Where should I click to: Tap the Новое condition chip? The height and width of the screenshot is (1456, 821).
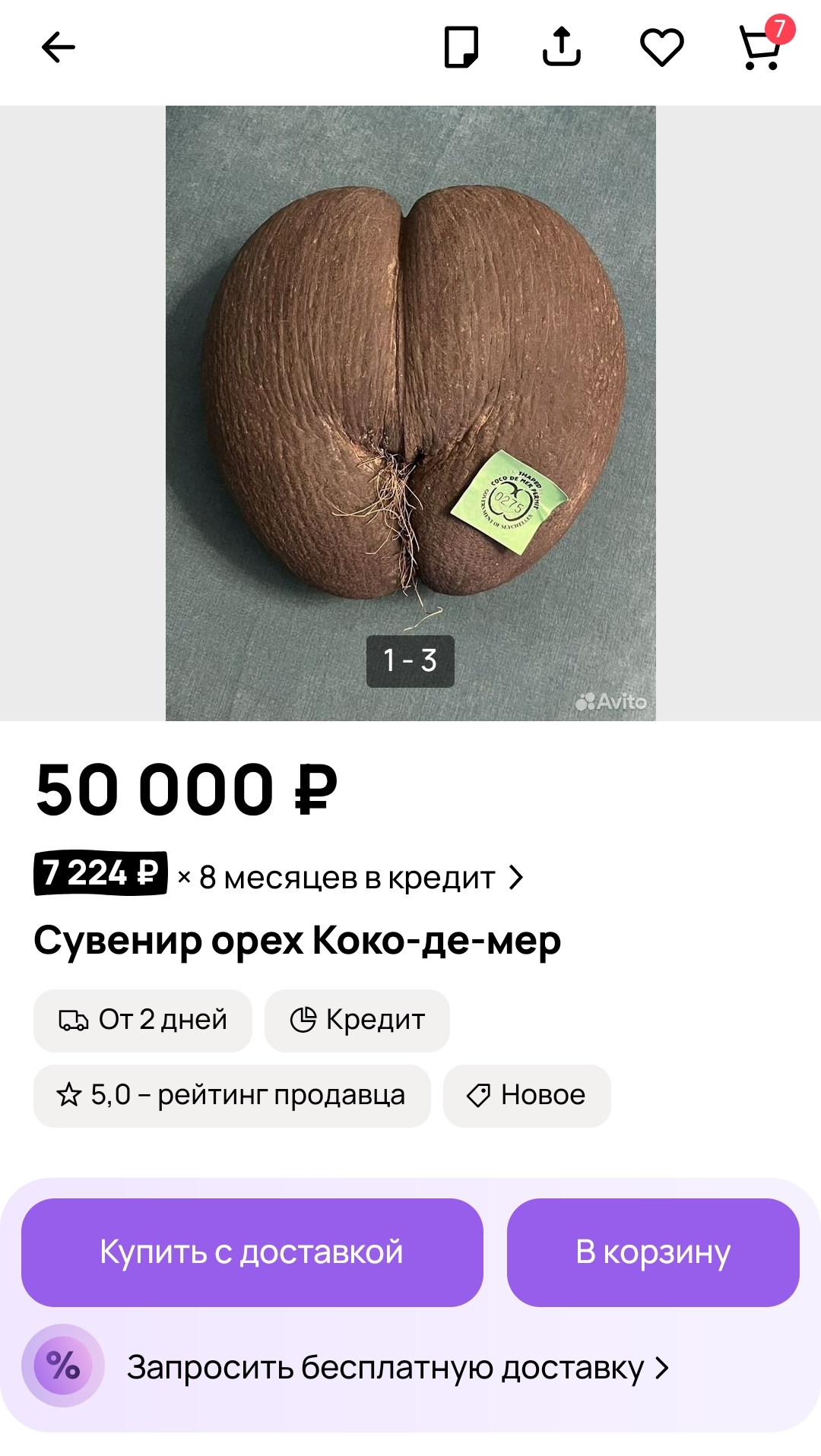(x=527, y=1095)
